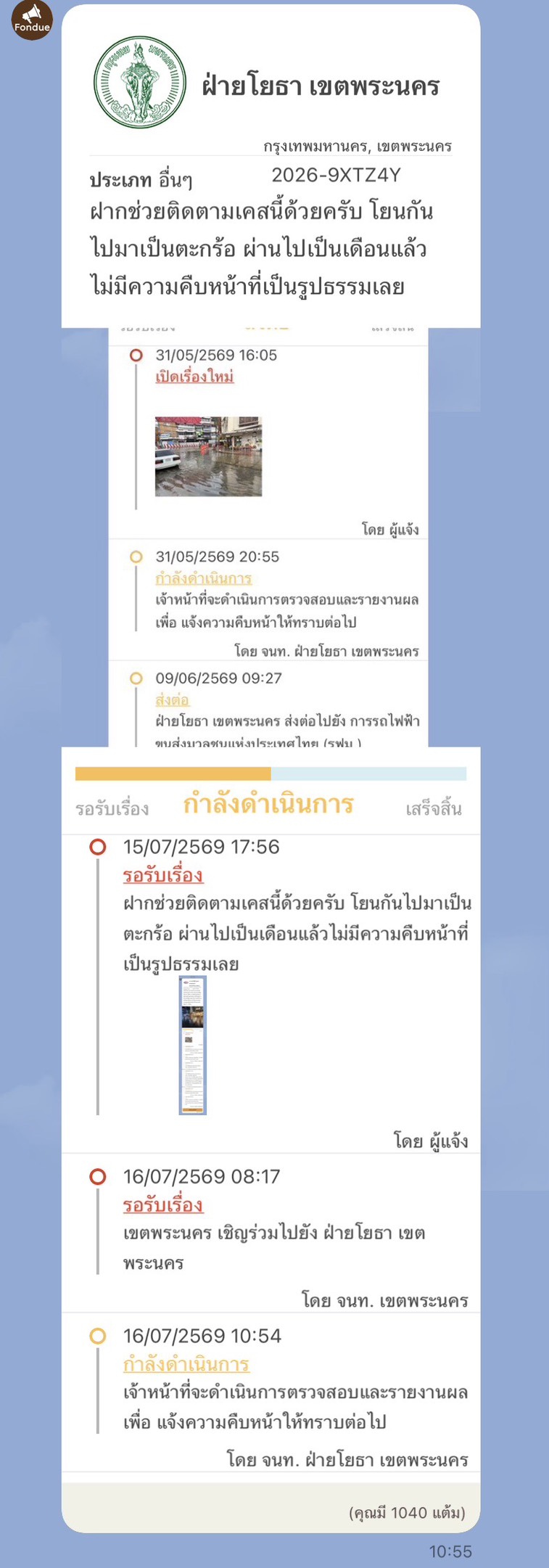Open the Fondue sender avatar

tap(32, 20)
